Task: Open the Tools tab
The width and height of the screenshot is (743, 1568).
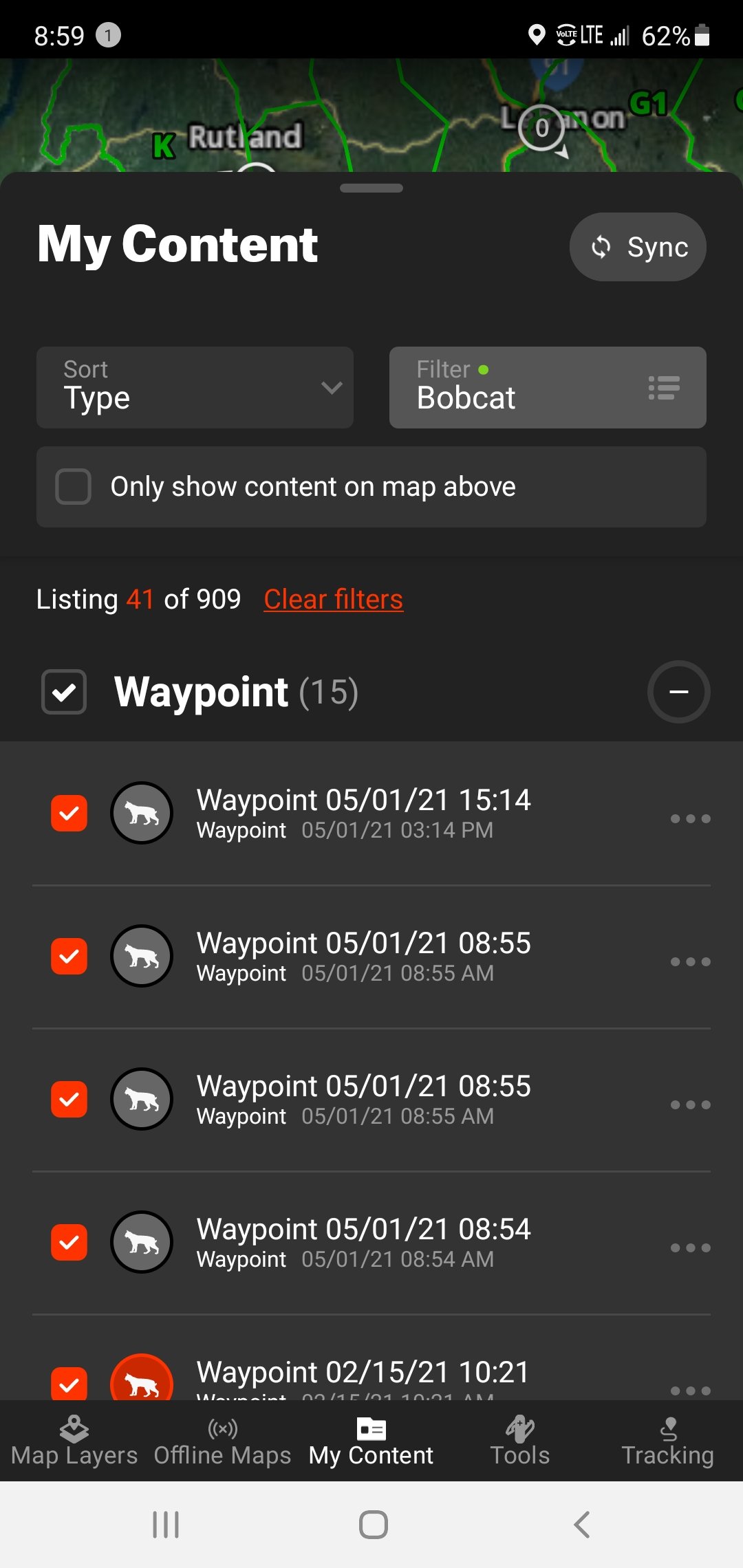Action: [520, 1441]
